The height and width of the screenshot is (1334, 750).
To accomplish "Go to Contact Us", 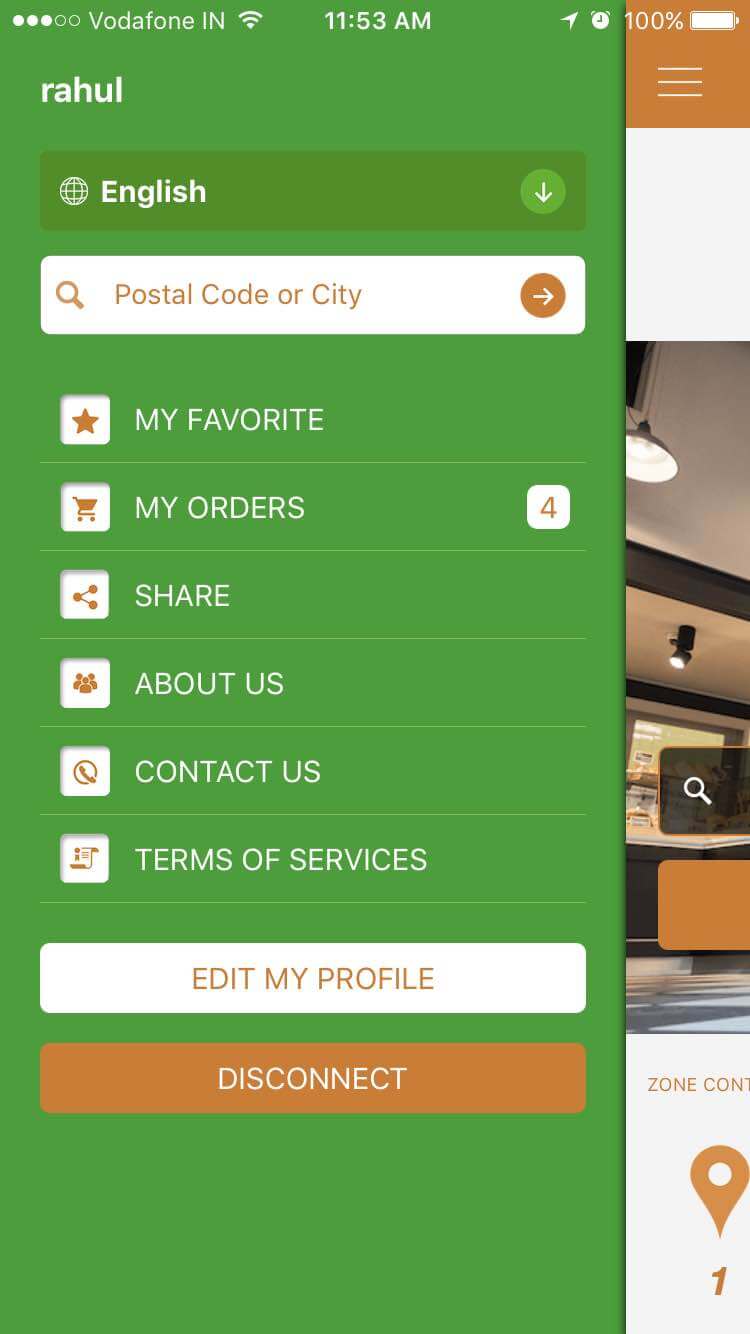I will click(x=312, y=772).
